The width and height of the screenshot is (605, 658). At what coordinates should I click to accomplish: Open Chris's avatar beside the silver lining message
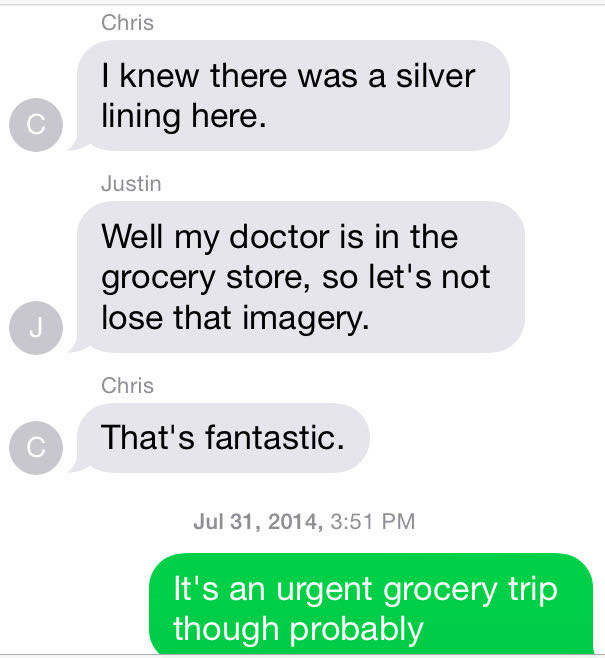[36, 124]
